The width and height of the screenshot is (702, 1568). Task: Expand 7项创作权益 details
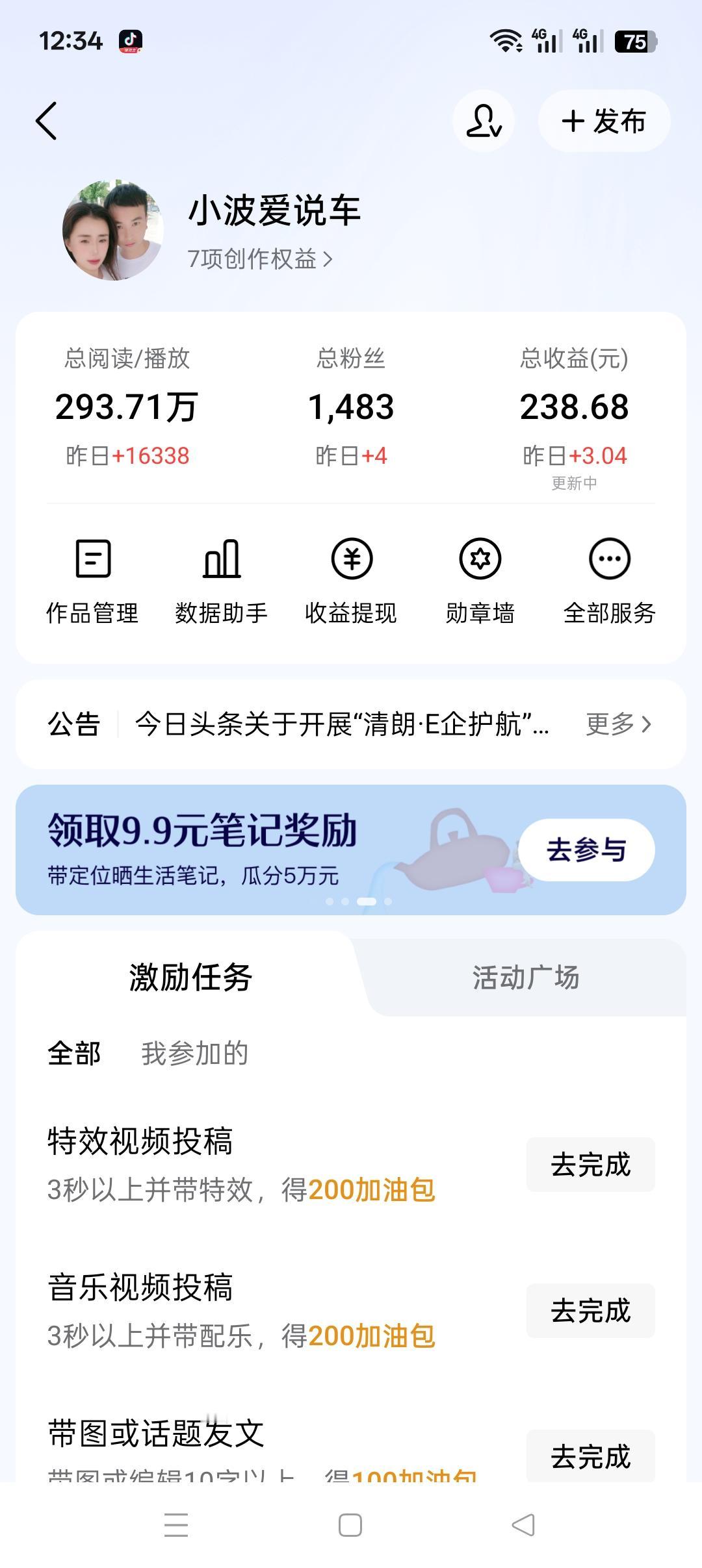coord(259,258)
